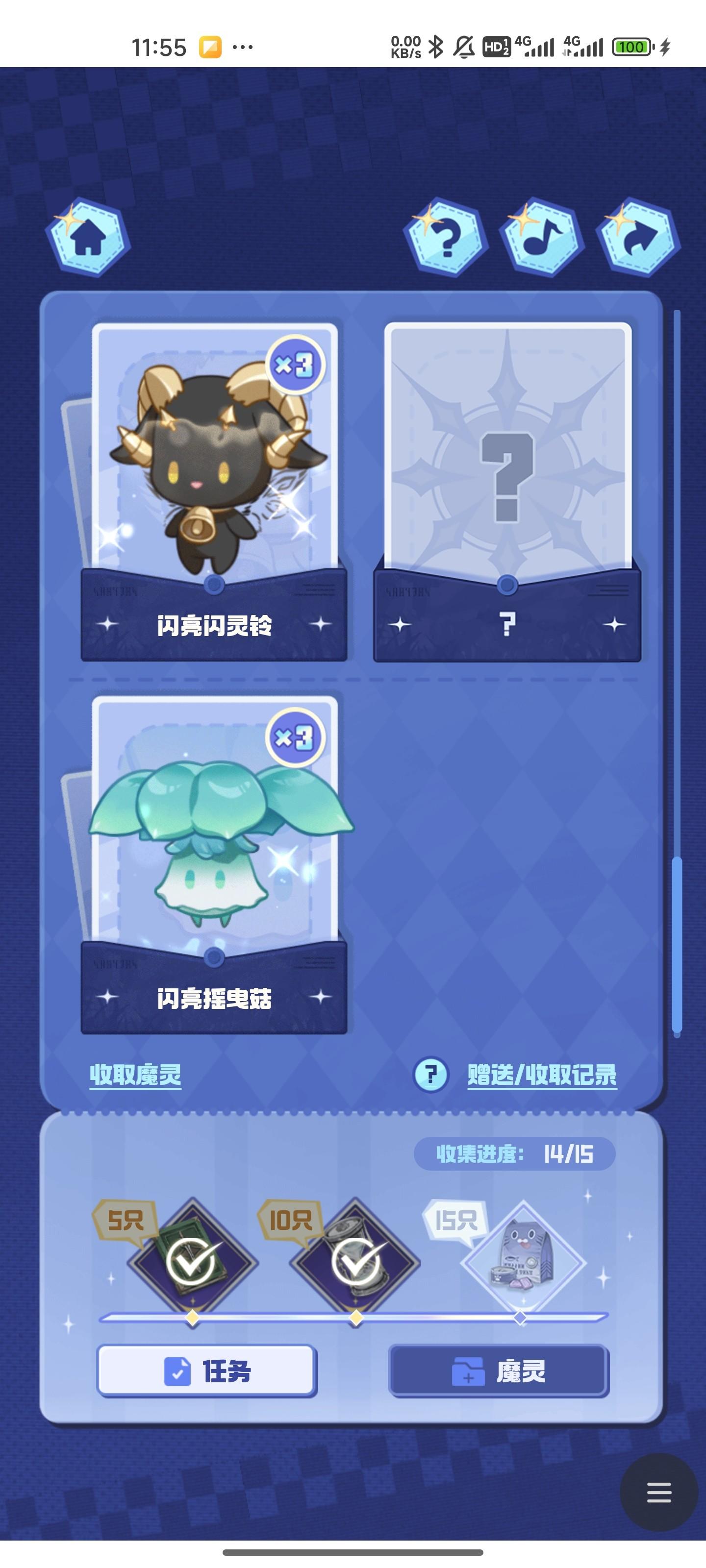This screenshot has height=1568, width=706.
Task: Open the 收取魔灵 link
Action: click(x=135, y=1075)
